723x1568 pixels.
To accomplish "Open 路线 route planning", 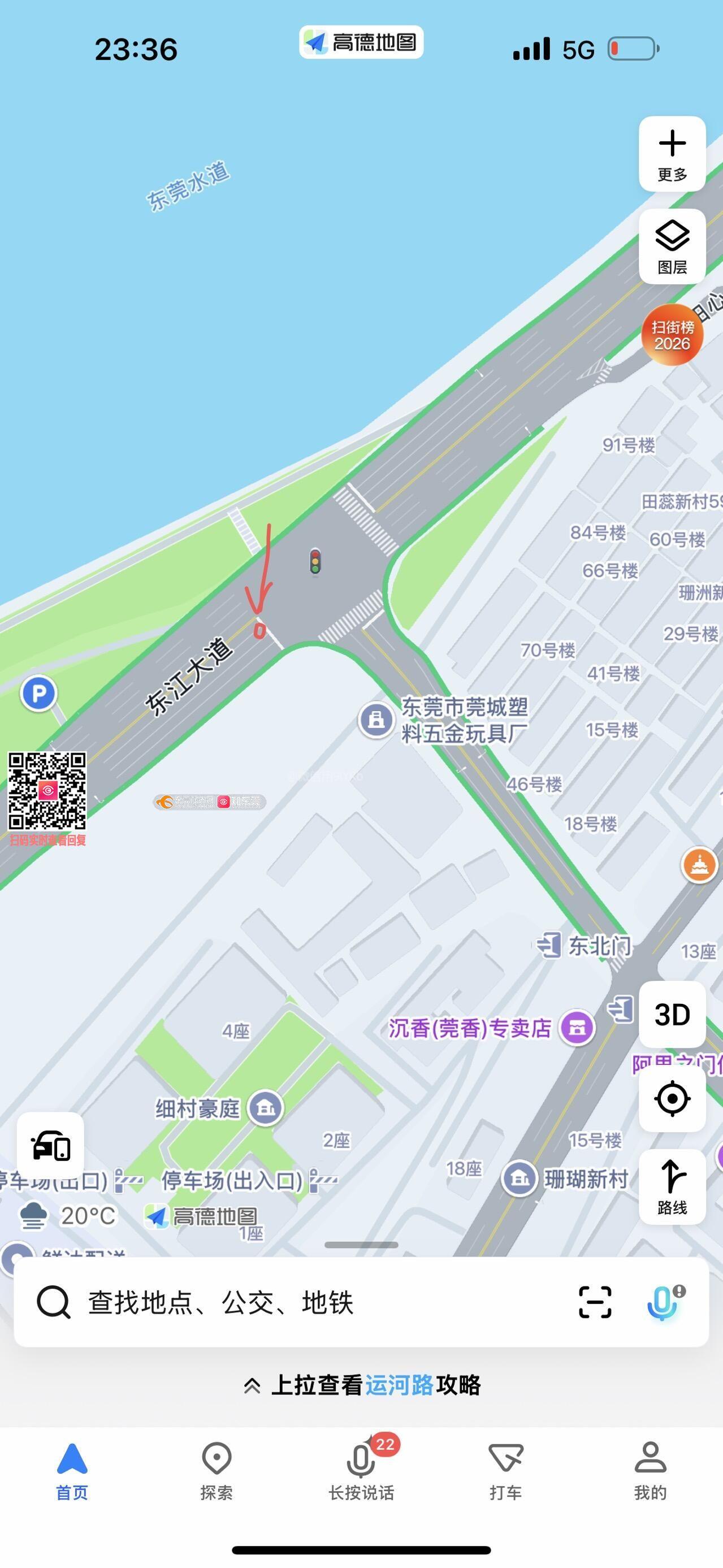I will click(672, 1186).
